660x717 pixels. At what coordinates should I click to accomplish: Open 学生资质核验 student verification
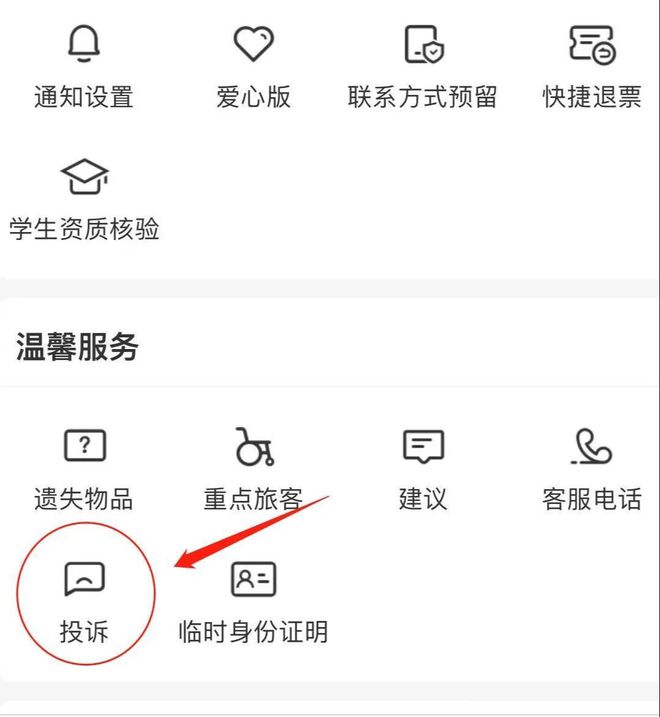tap(84, 198)
